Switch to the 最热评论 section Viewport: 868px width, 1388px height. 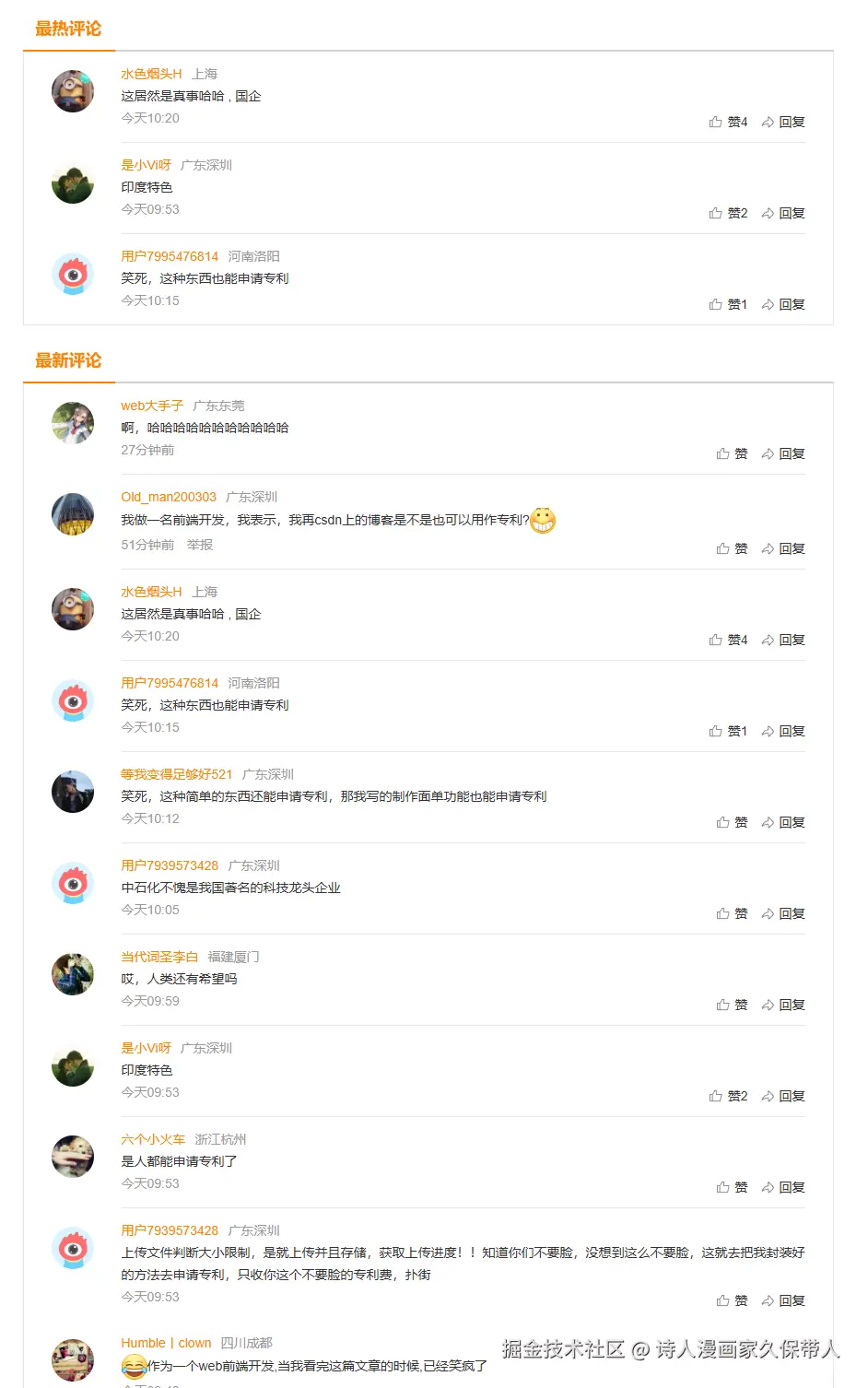pos(67,29)
